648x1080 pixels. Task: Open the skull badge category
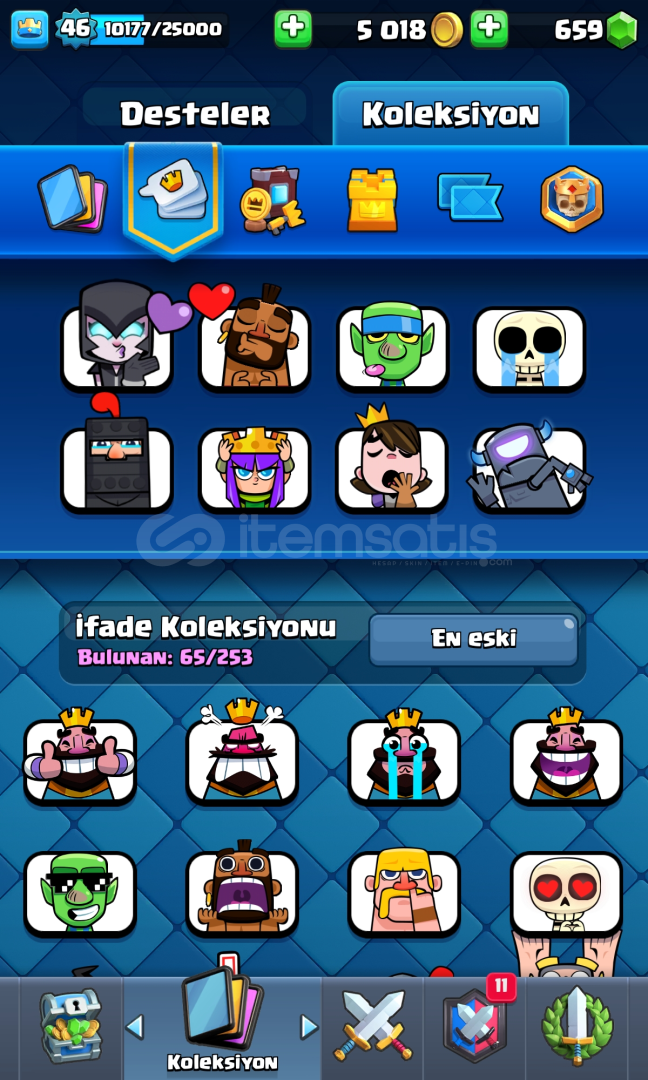572,198
